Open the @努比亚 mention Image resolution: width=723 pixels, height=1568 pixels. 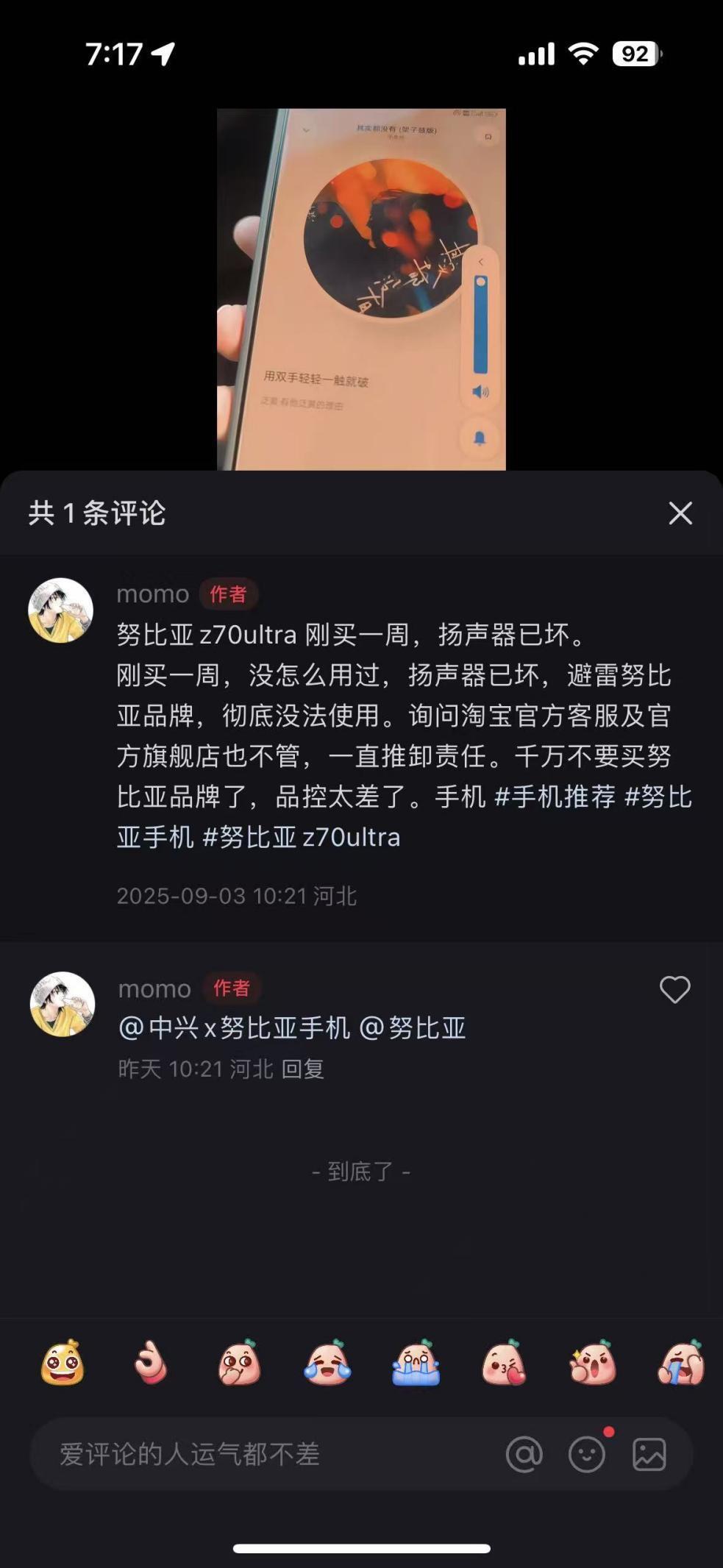click(x=413, y=1027)
